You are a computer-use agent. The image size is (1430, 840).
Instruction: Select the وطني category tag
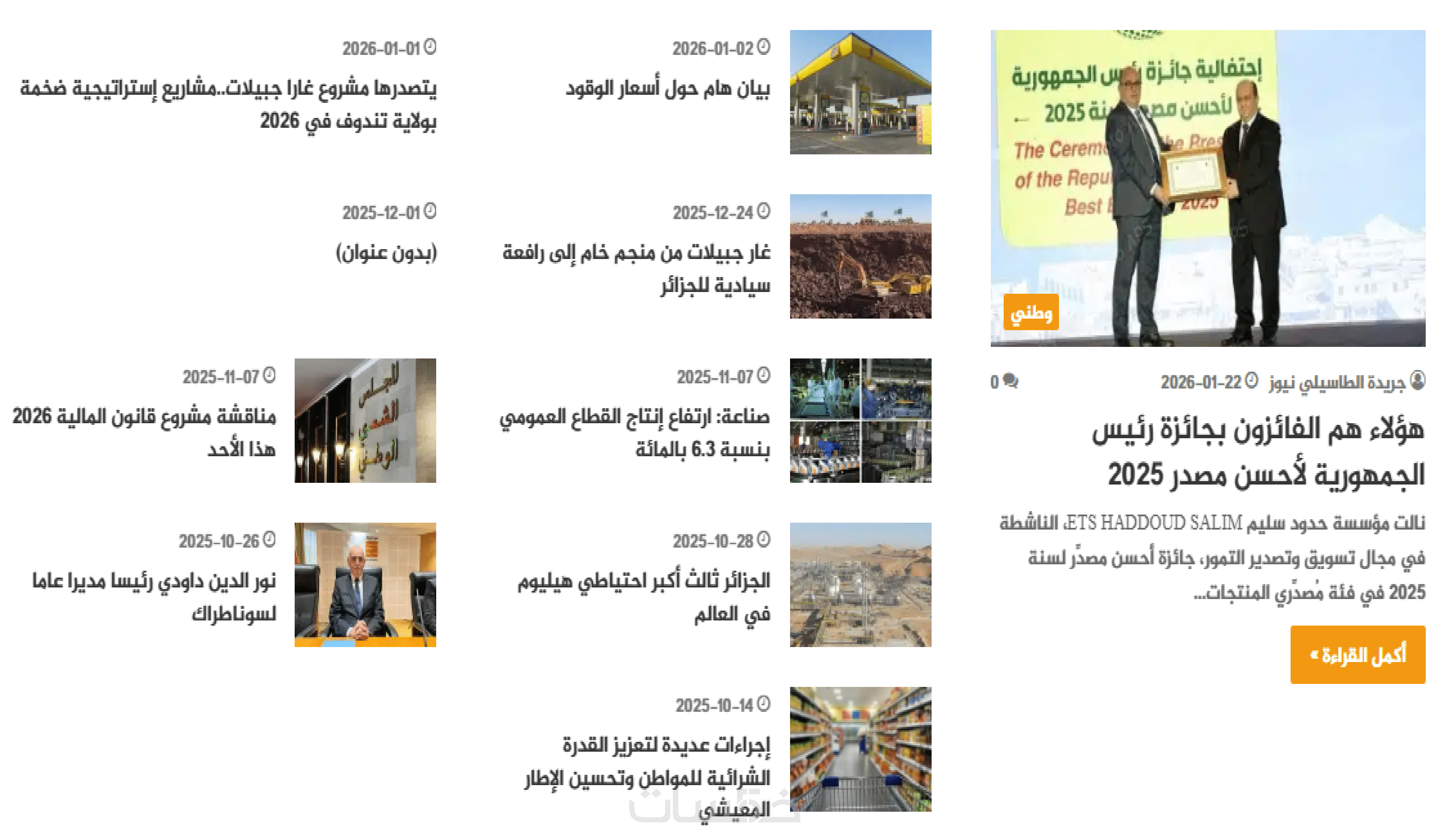(1031, 312)
